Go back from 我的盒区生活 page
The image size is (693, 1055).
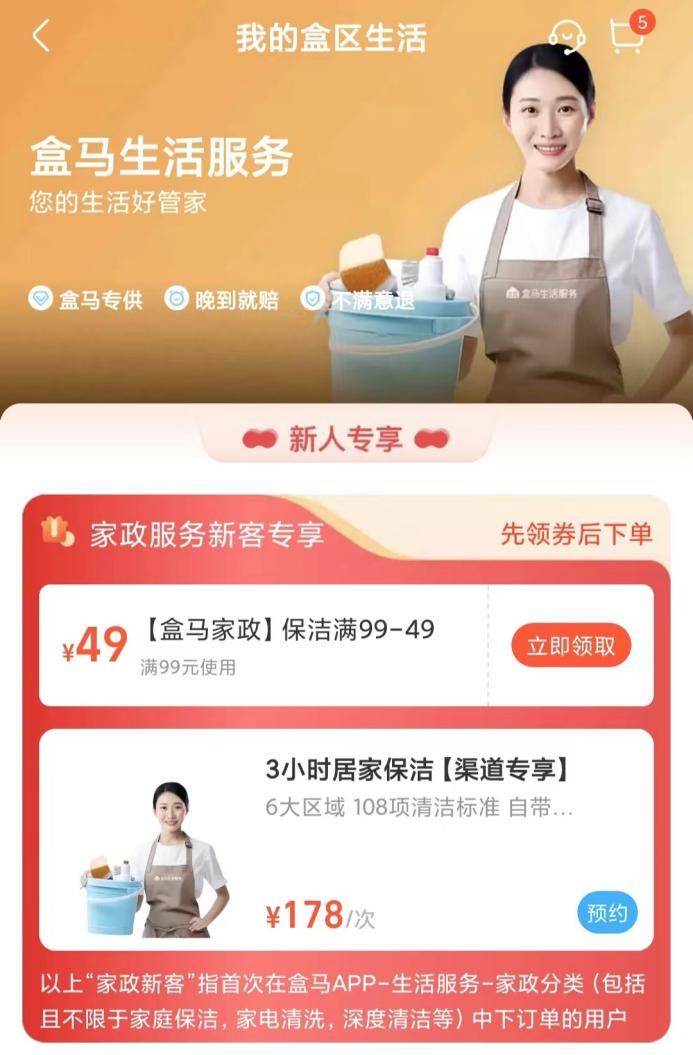click(41, 37)
